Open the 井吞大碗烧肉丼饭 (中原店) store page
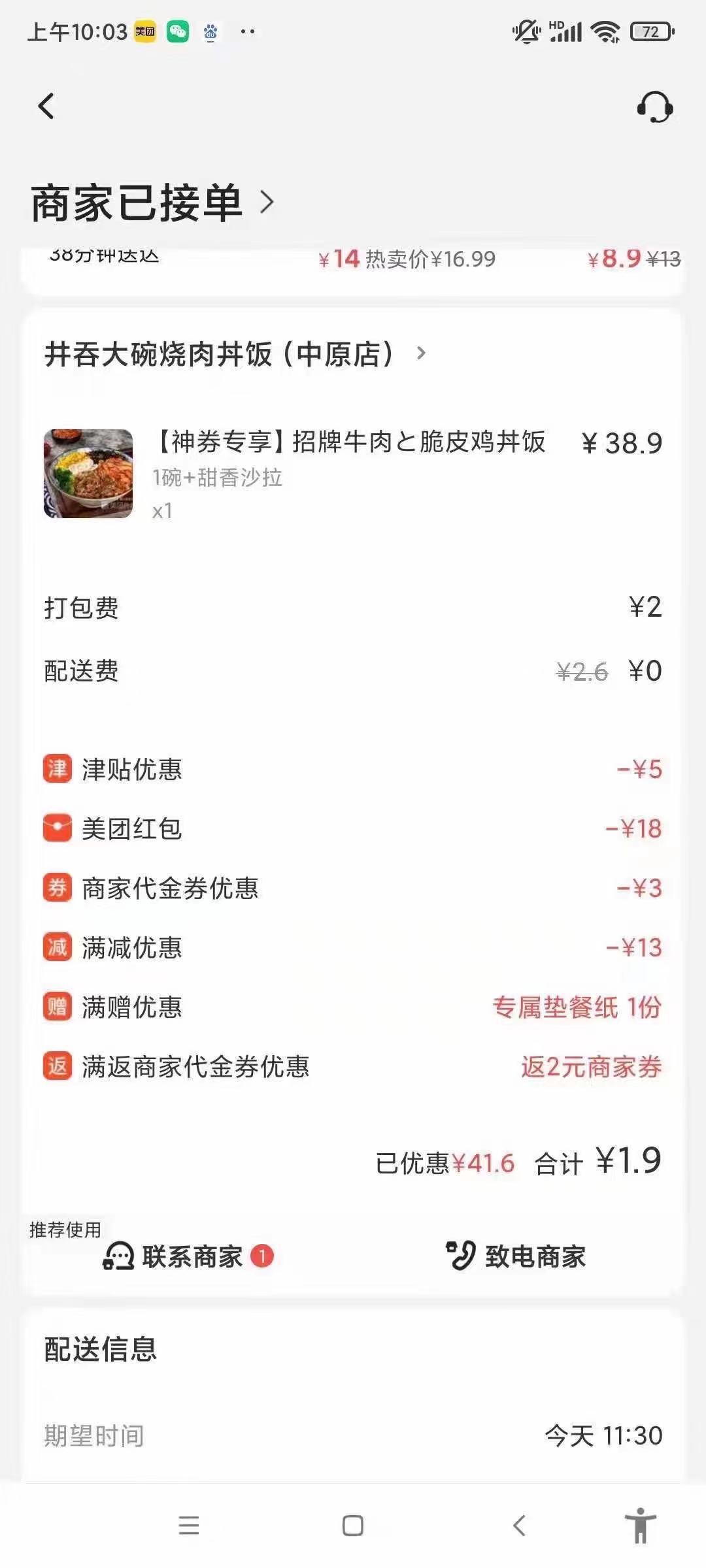The image size is (706, 1568). (234, 354)
